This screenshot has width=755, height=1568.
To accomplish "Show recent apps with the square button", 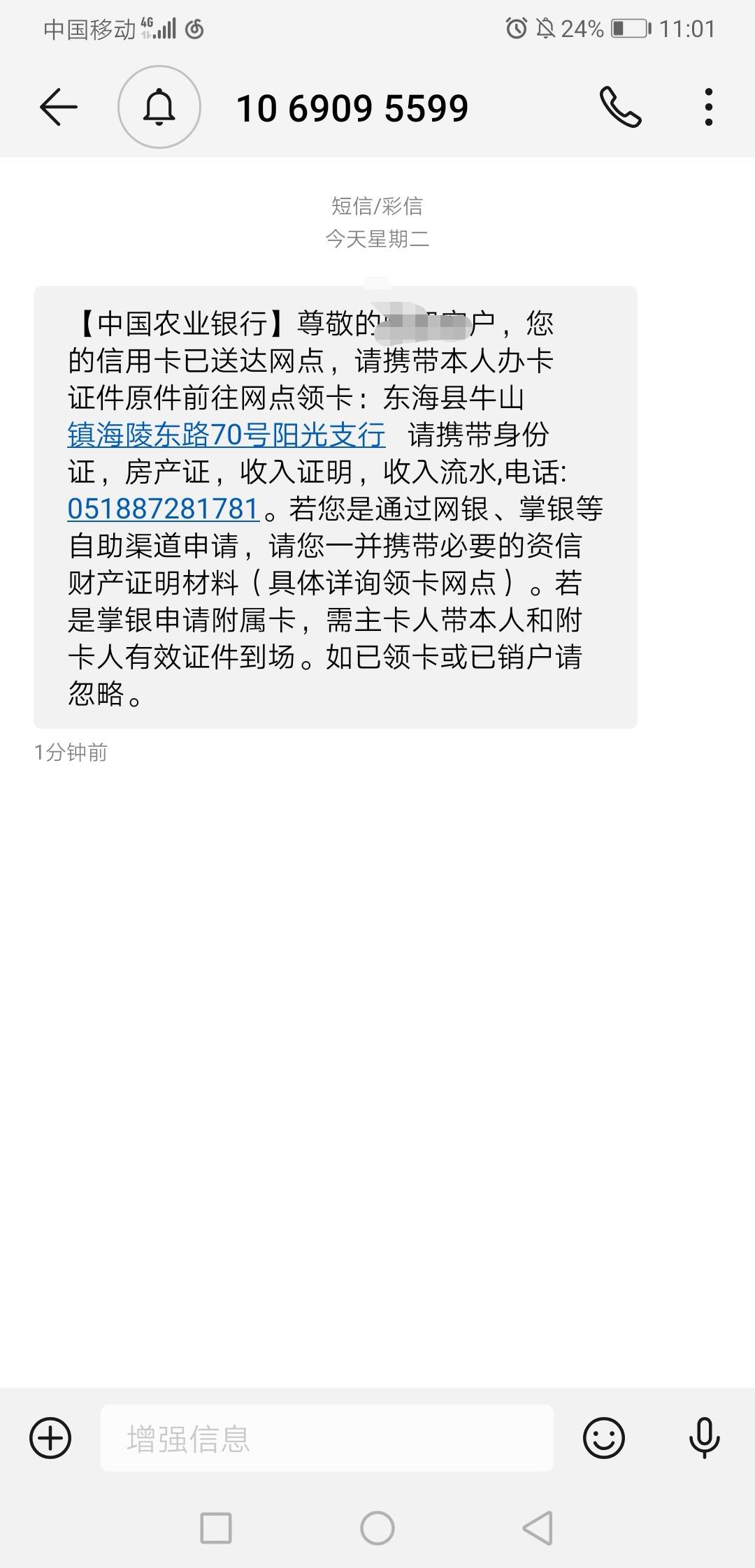I will pyautogui.click(x=216, y=1528).
